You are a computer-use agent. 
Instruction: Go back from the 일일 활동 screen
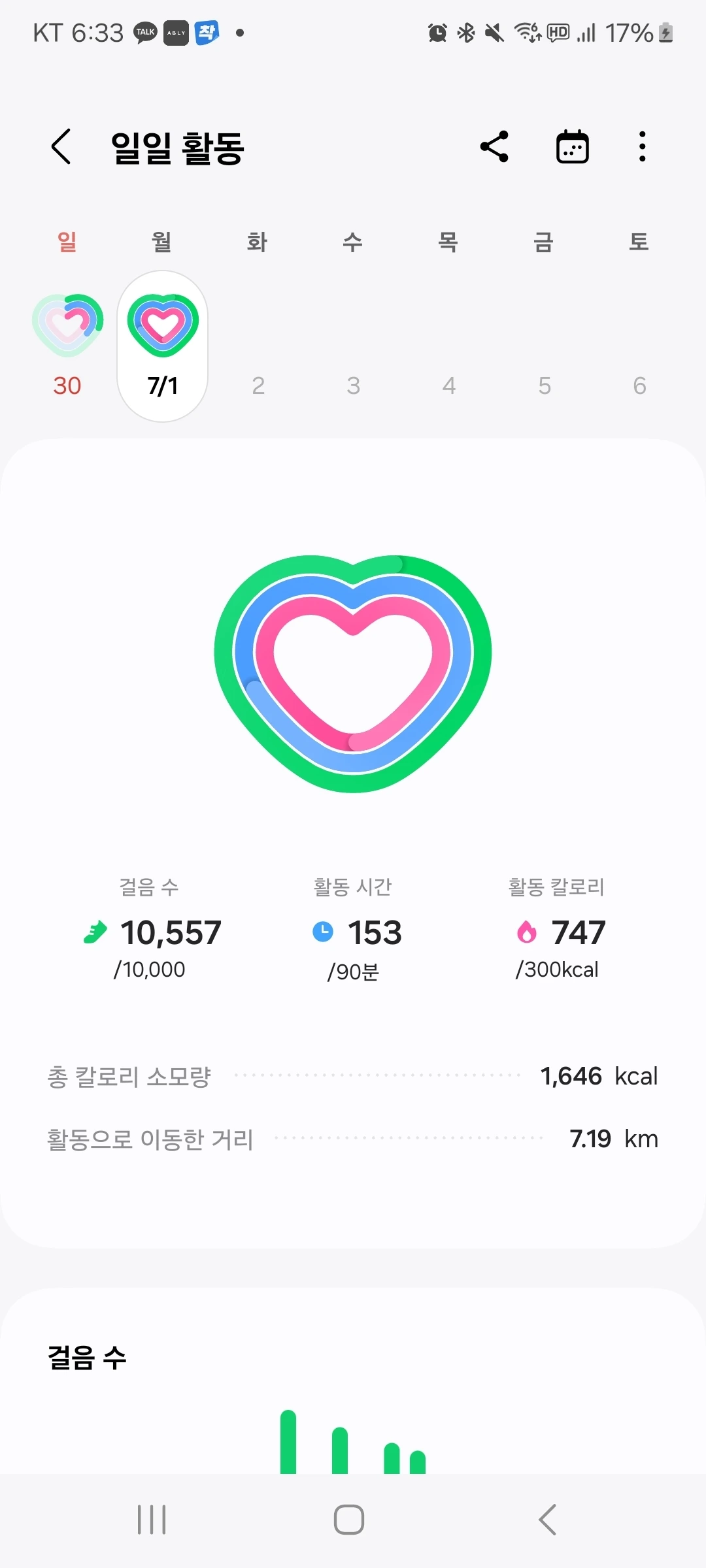[x=61, y=146]
